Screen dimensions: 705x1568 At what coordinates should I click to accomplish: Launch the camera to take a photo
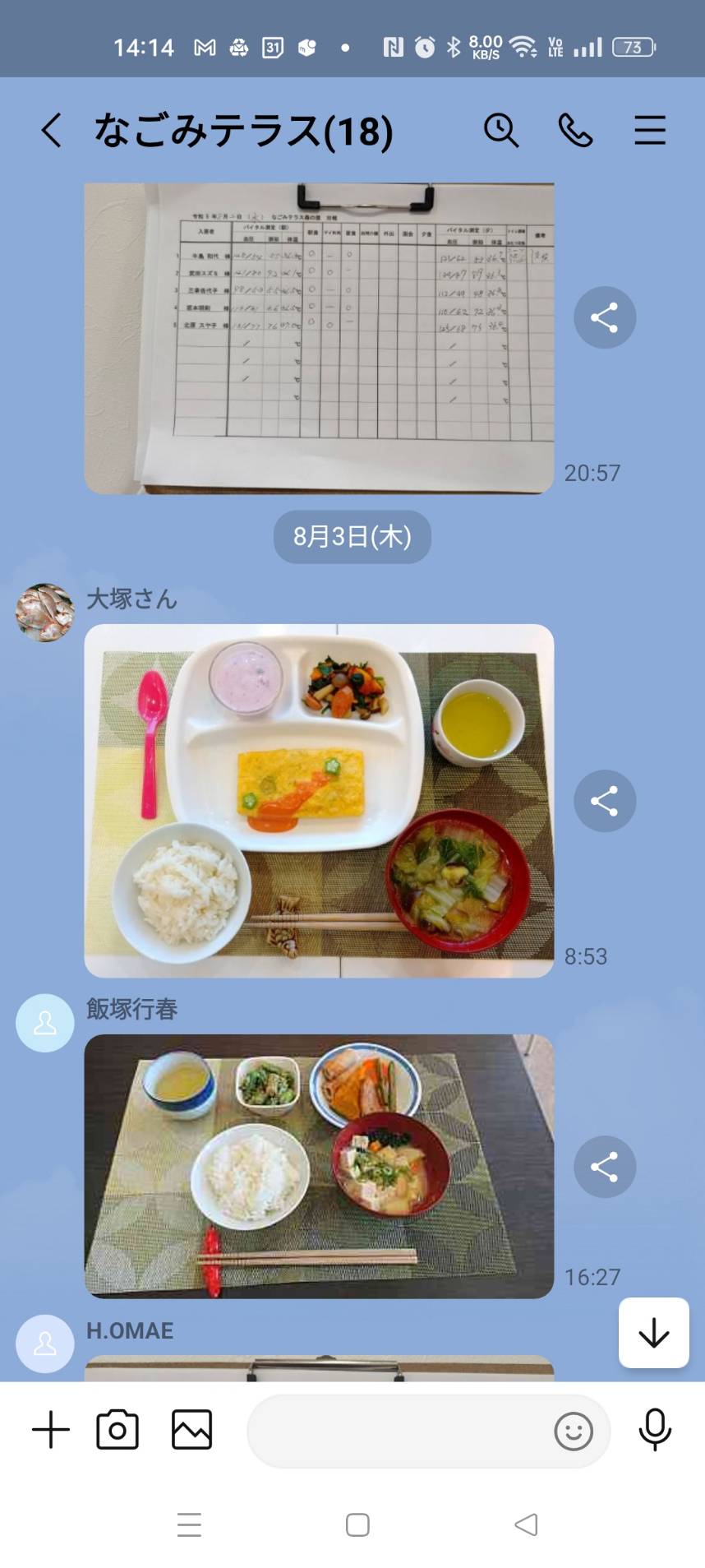(x=117, y=1430)
